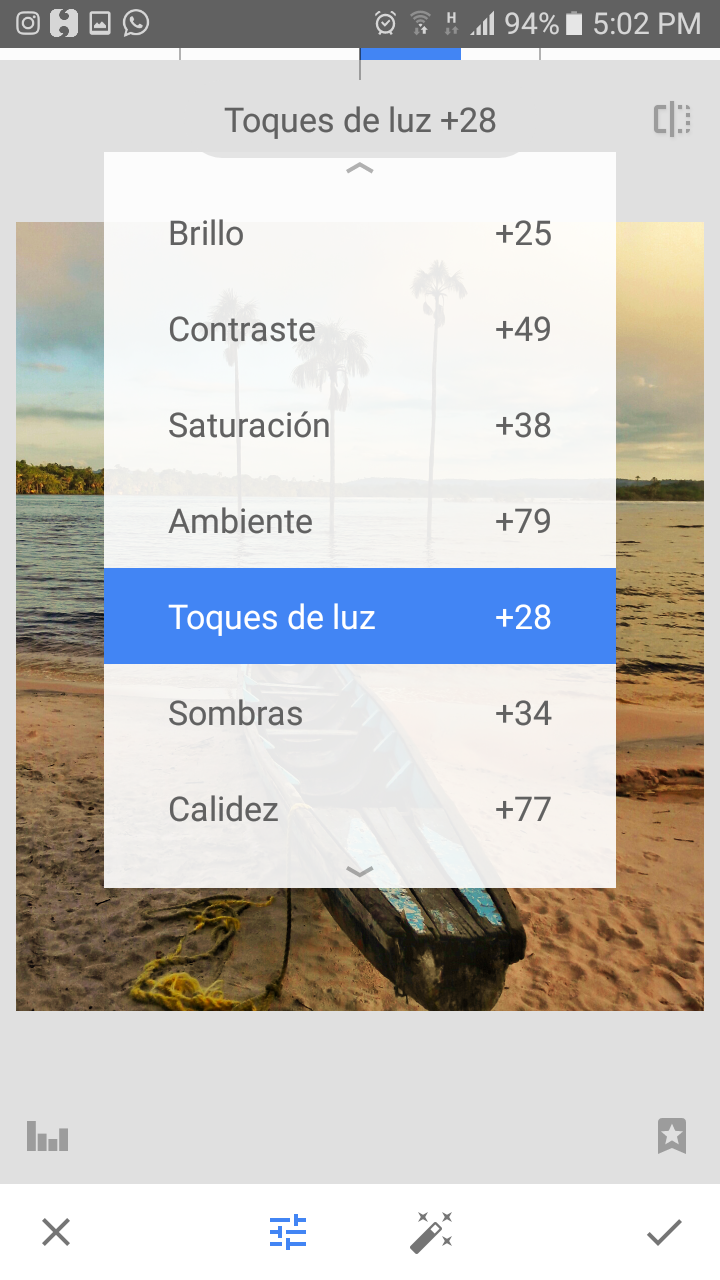Tap the up chevron above Brillo
Screen dimensions: 720x1280
pos(359,169)
